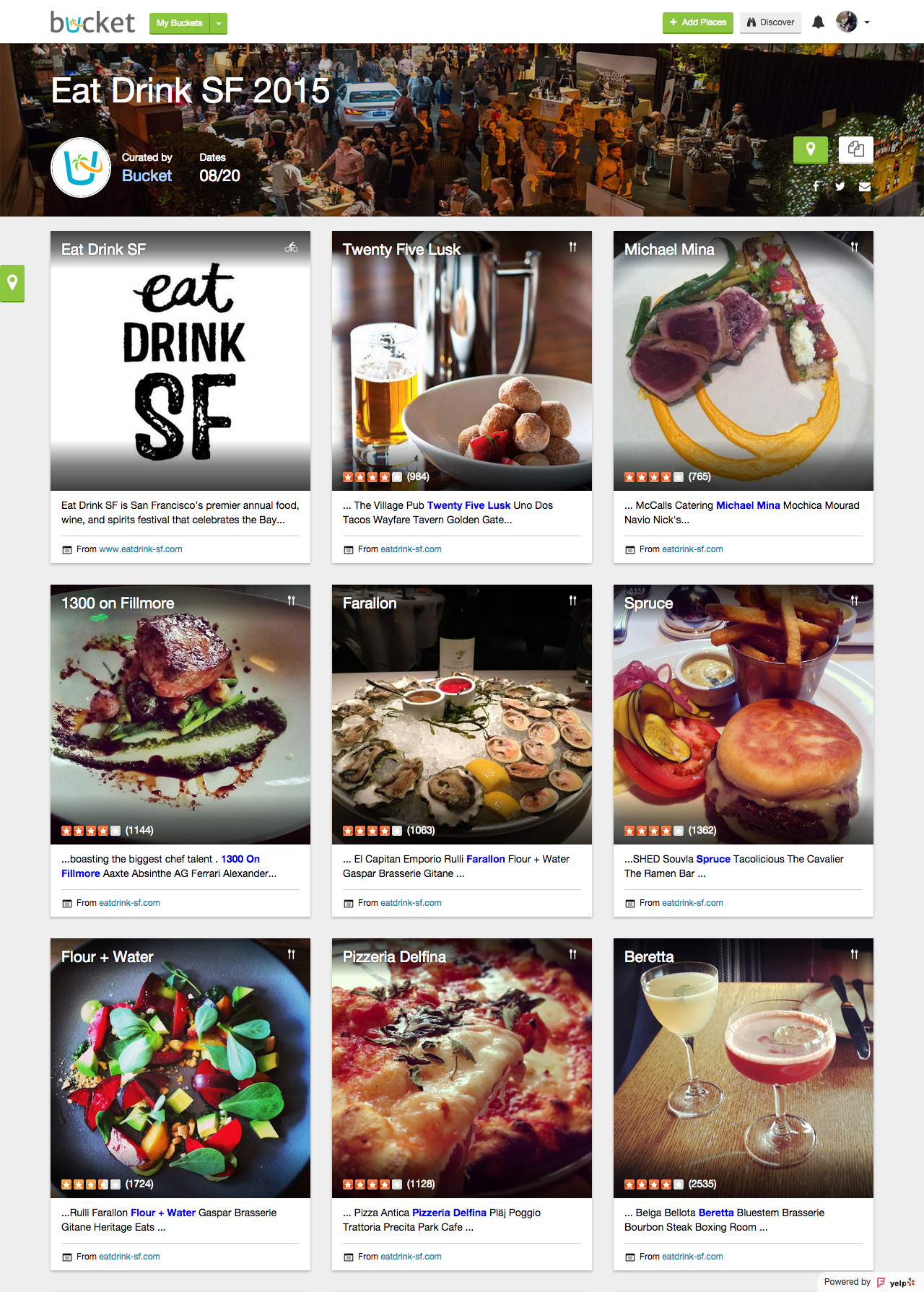Open the notifications bell
Viewport: 924px width, 1292px height.
818,22
